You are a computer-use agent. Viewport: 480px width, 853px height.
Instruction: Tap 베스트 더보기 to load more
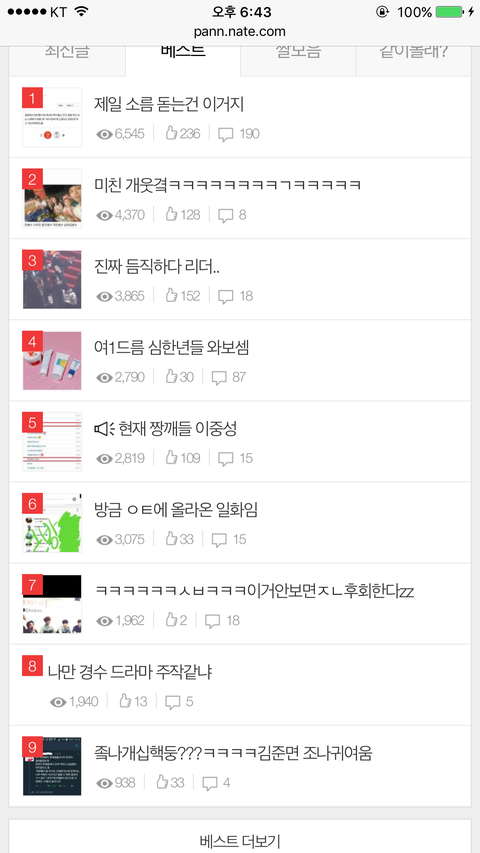240,840
